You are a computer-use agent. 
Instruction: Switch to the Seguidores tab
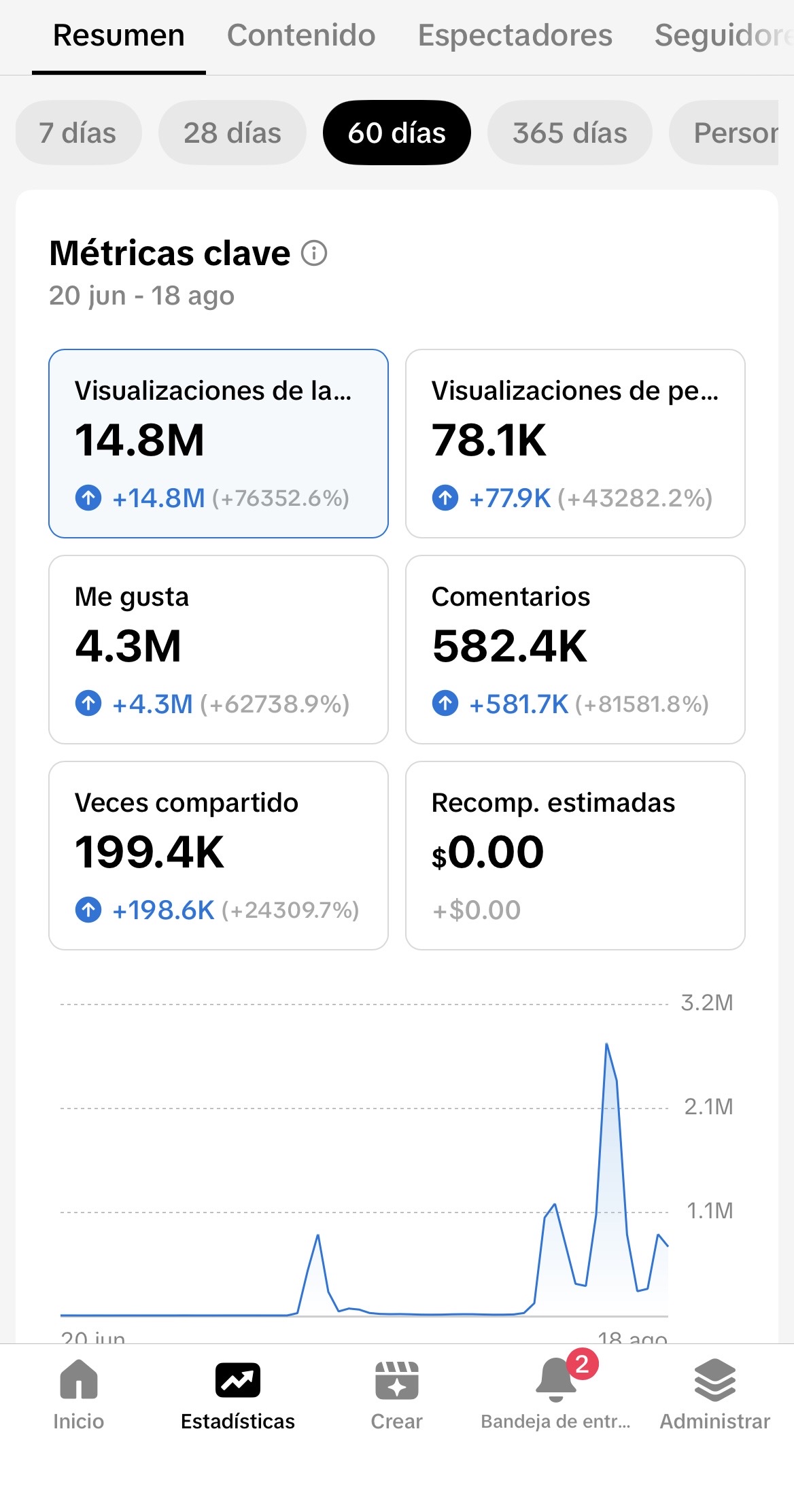[x=723, y=35]
